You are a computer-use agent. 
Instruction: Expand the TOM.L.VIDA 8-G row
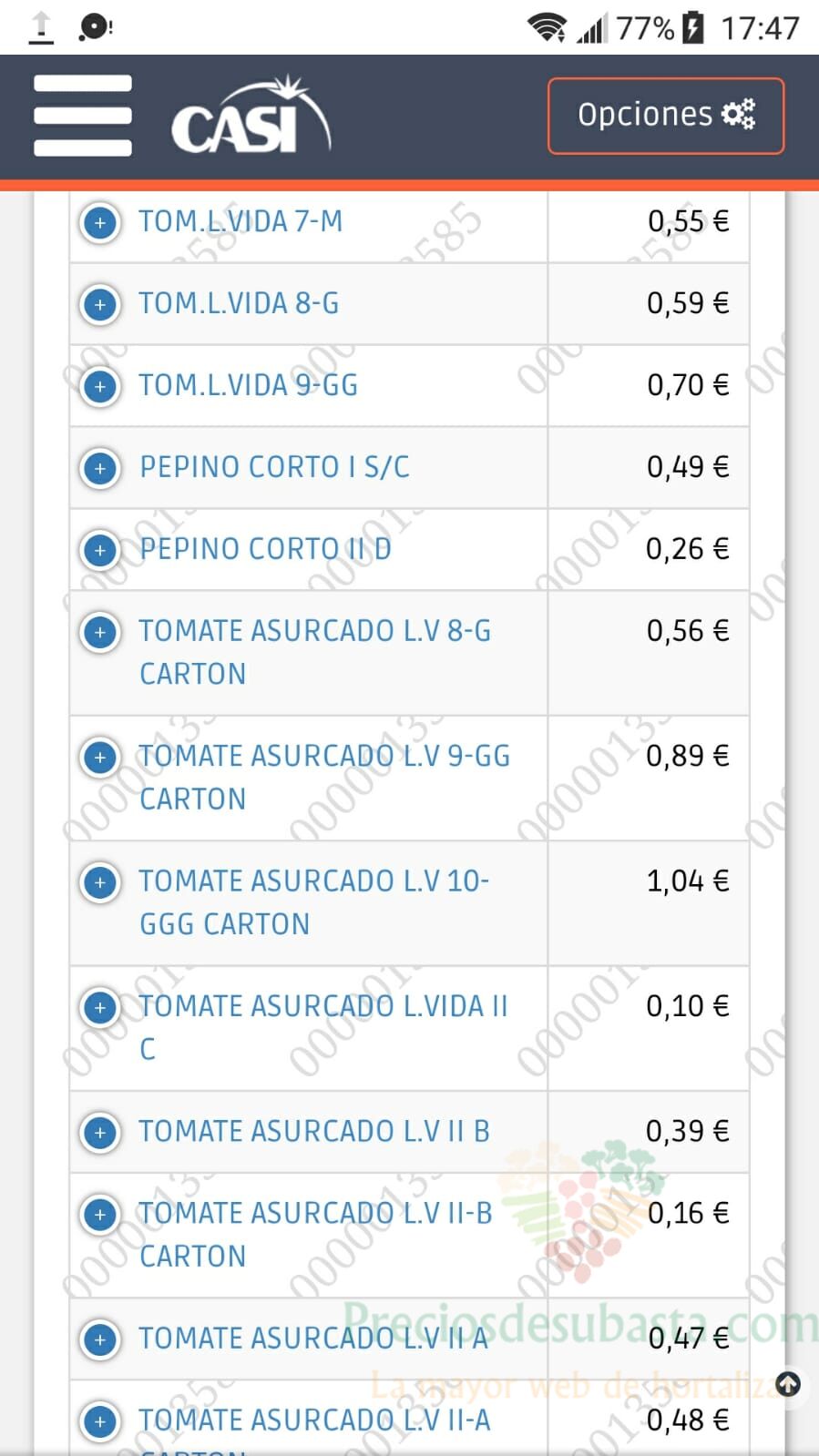(x=100, y=304)
